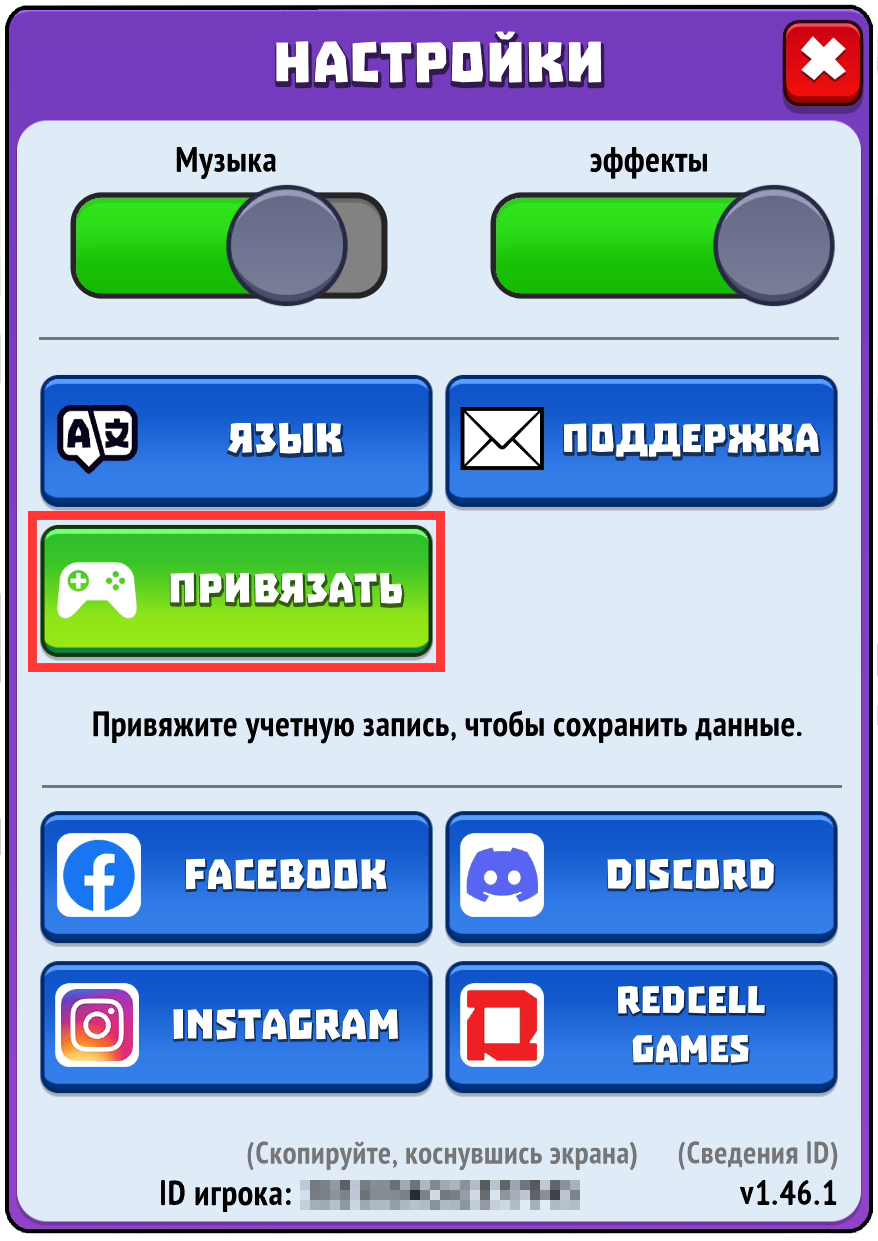Screen dimensions: 878x1241
Task: Visit the Instagram profile
Action: pyautogui.click(x=236, y=1026)
